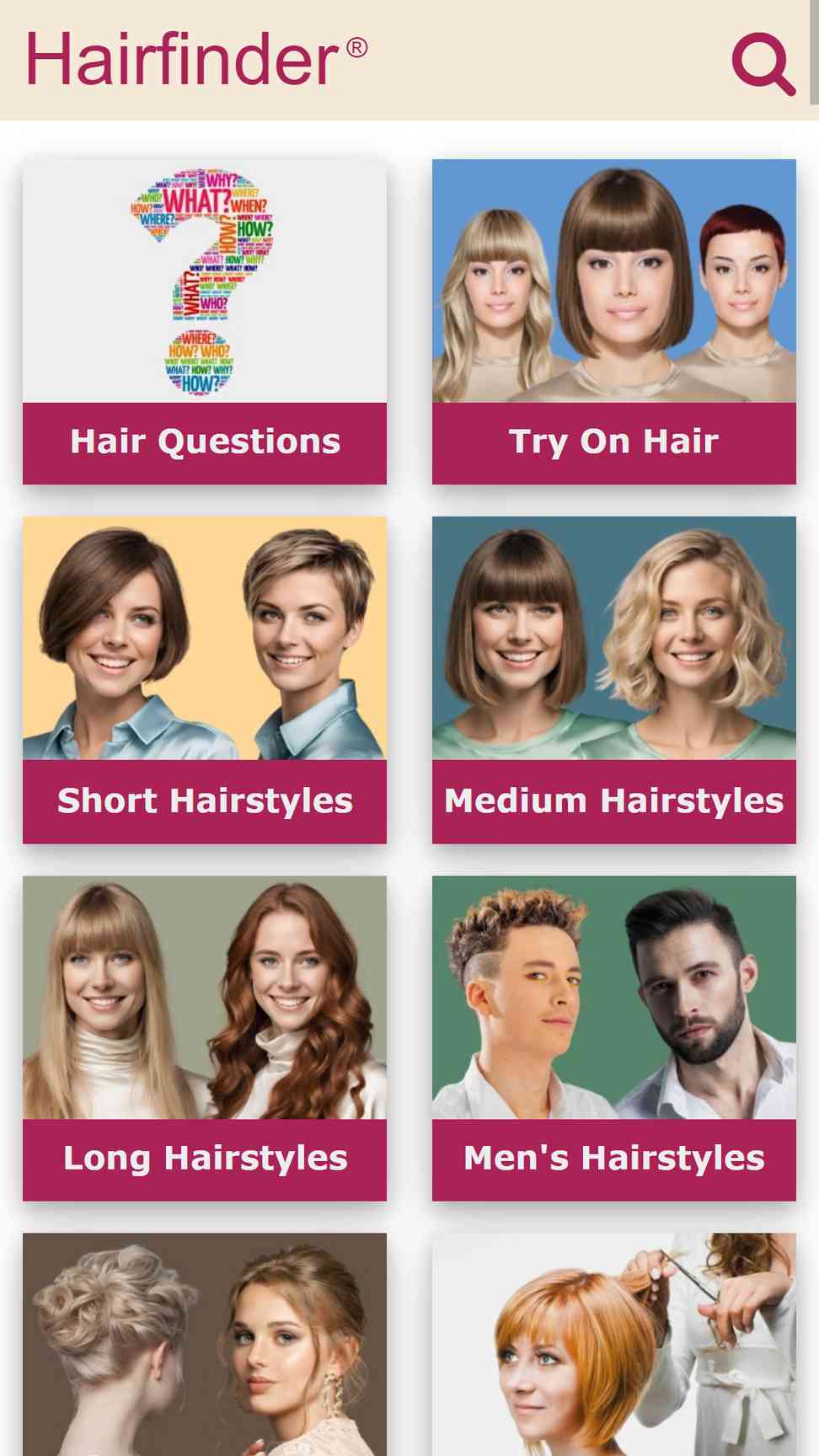
Task: Open the updo hairstyles picture tile
Action: (205, 1345)
